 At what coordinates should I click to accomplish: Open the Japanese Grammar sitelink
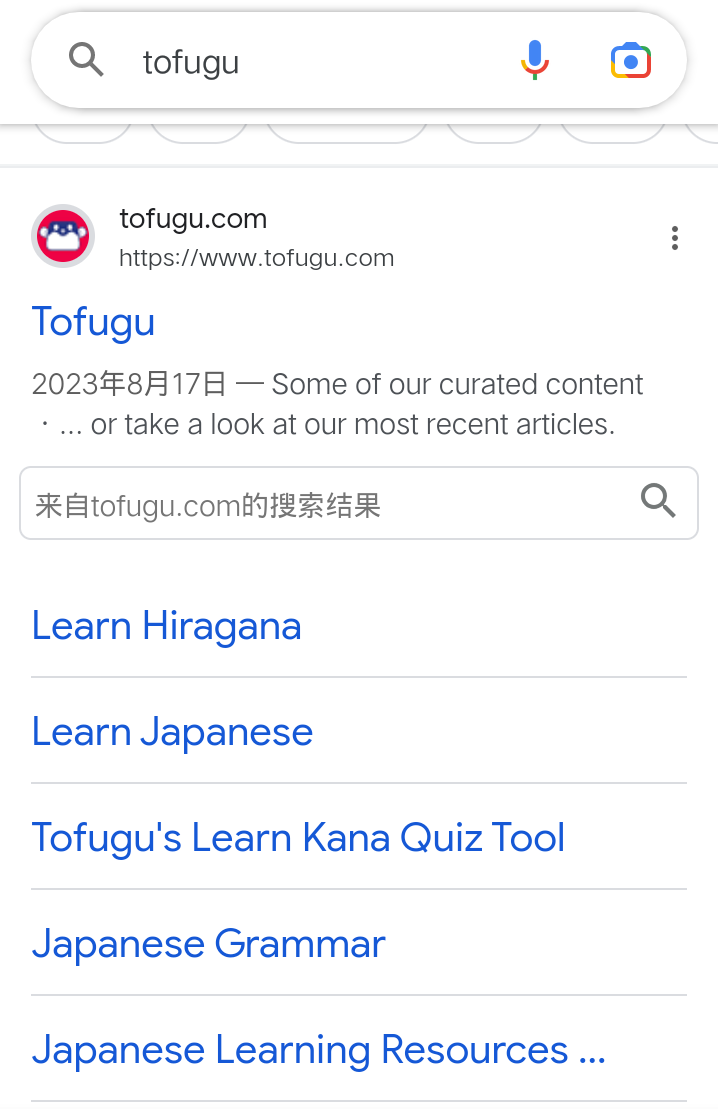(209, 944)
